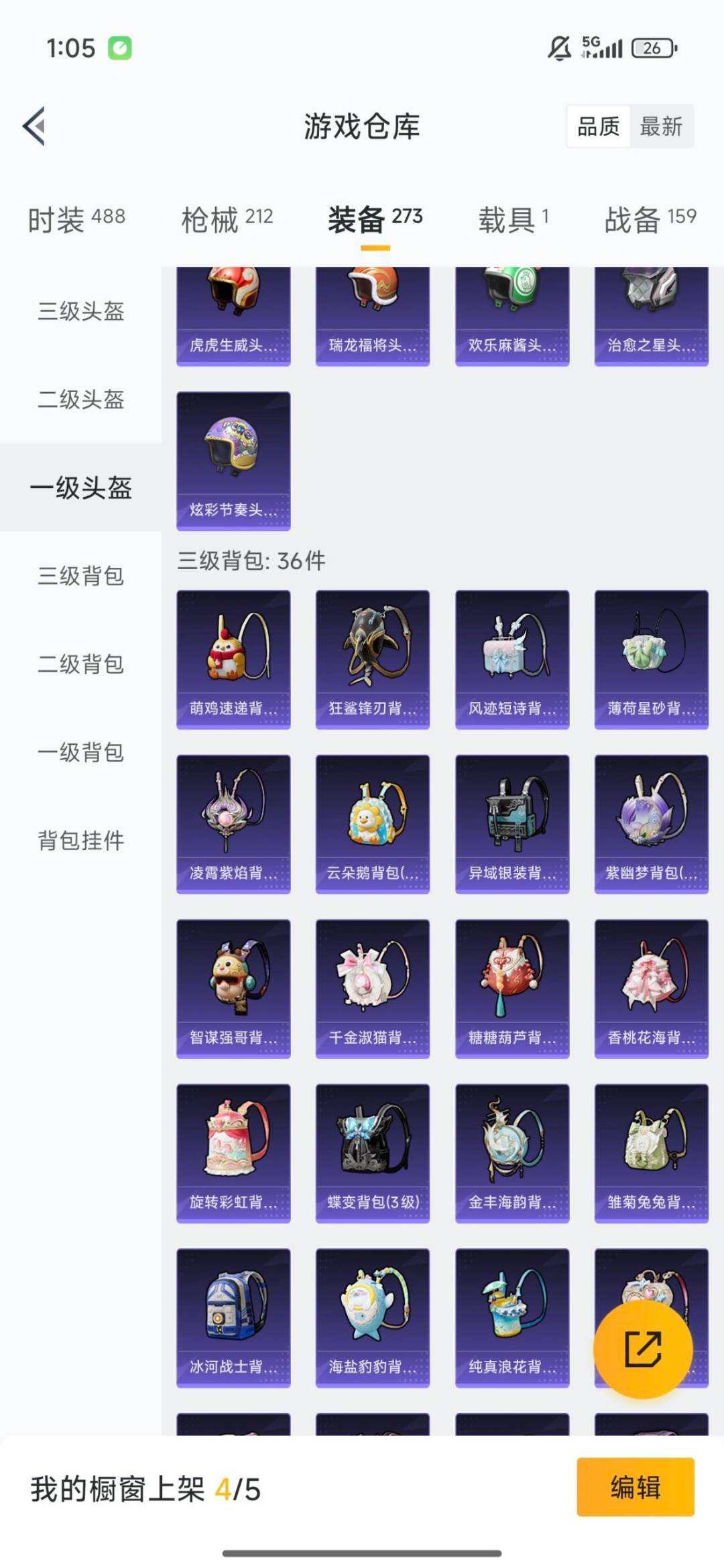
Task: Open 背包挂件 category
Action: [80, 841]
